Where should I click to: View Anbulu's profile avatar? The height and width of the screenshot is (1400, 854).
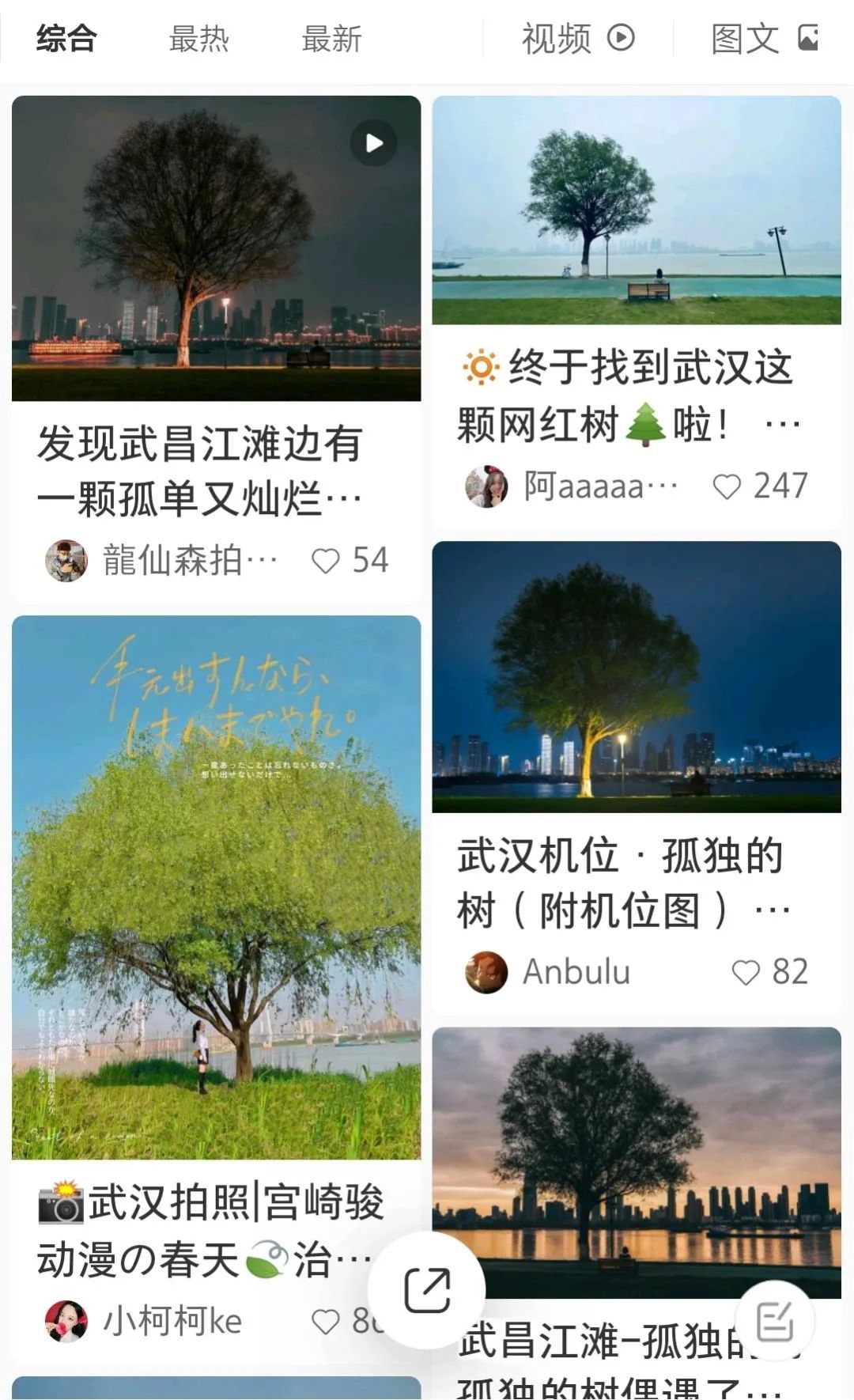tap(486, 972)
